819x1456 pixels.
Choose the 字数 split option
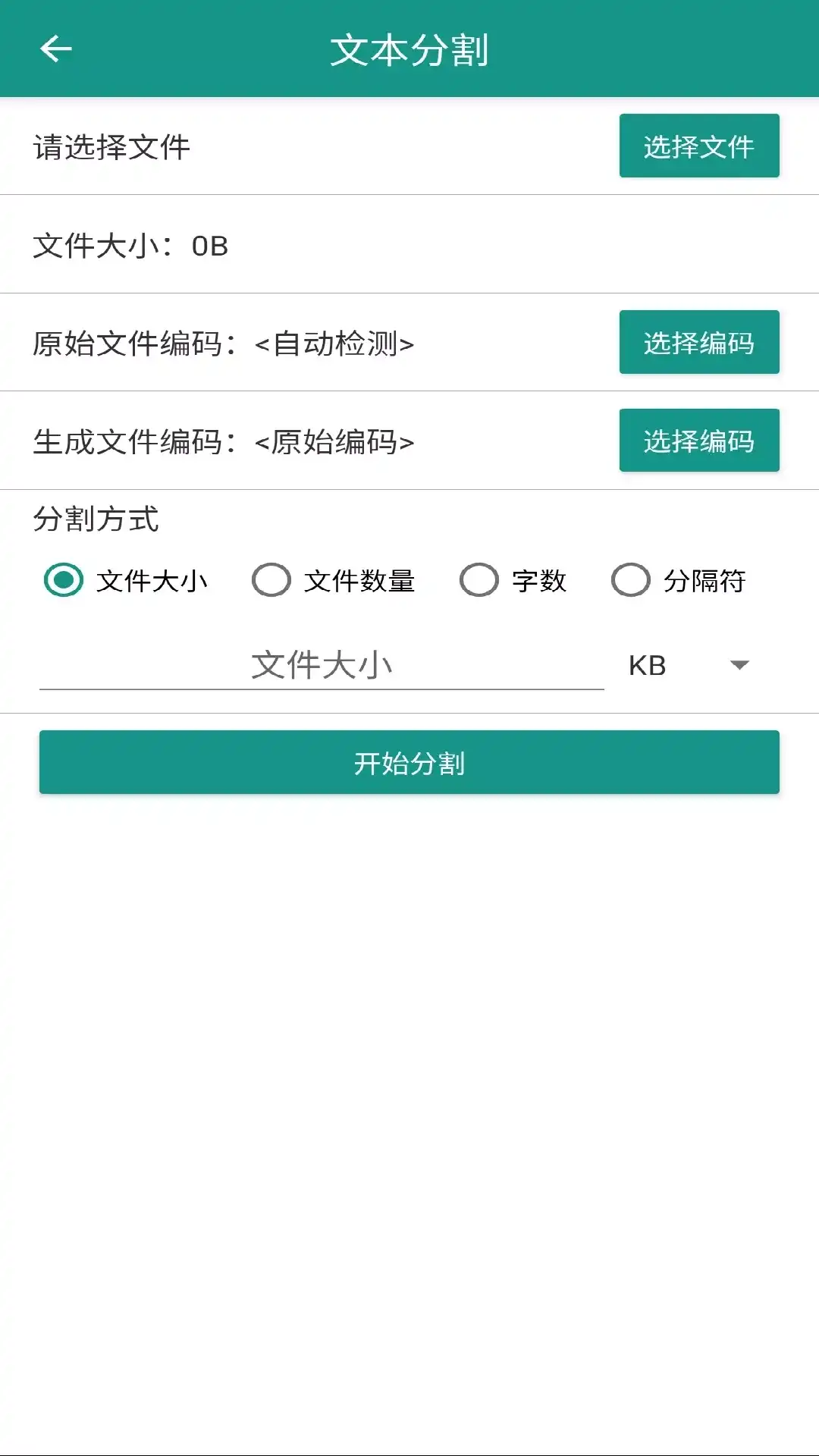[479, 581]
